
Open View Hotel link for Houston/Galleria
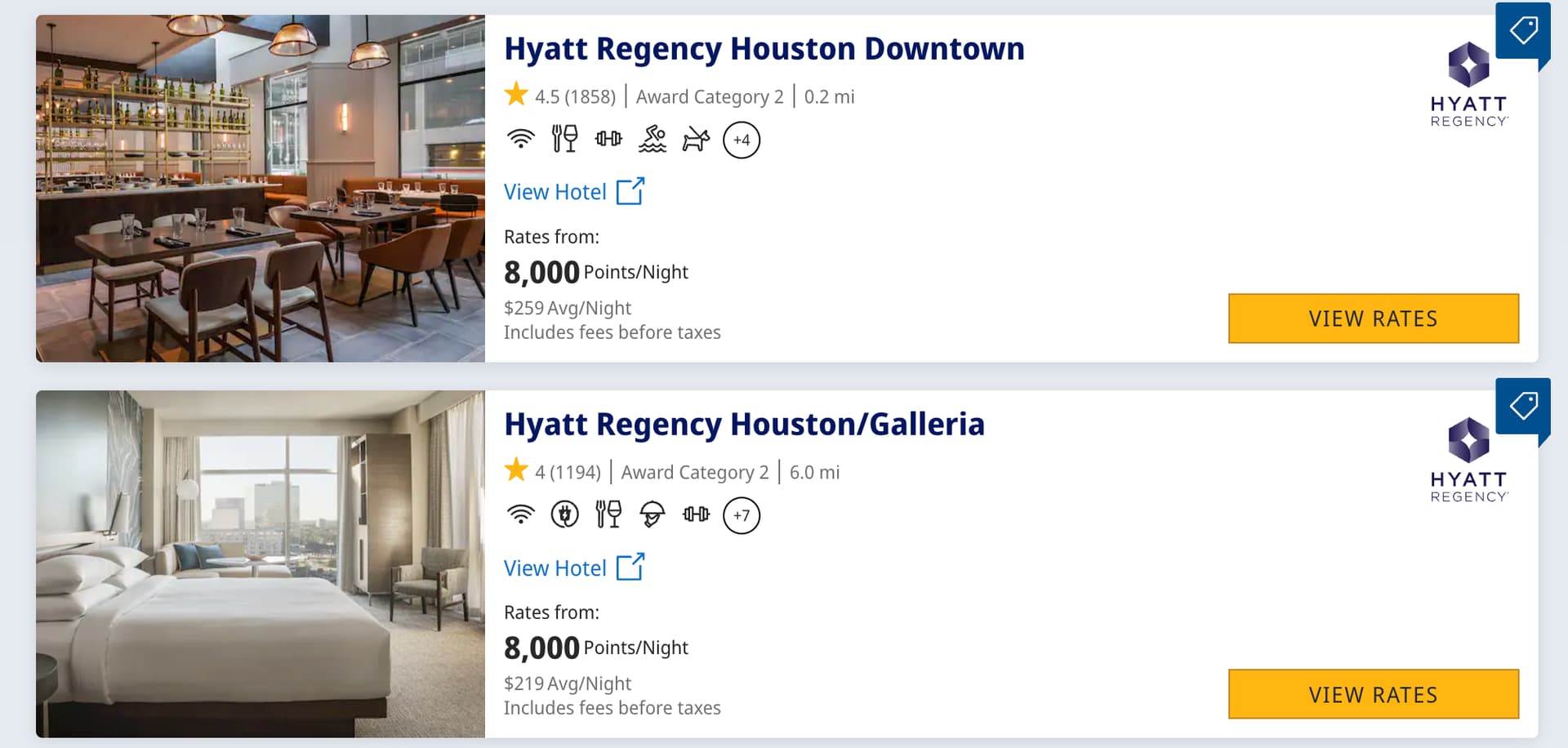pos(573,568)
